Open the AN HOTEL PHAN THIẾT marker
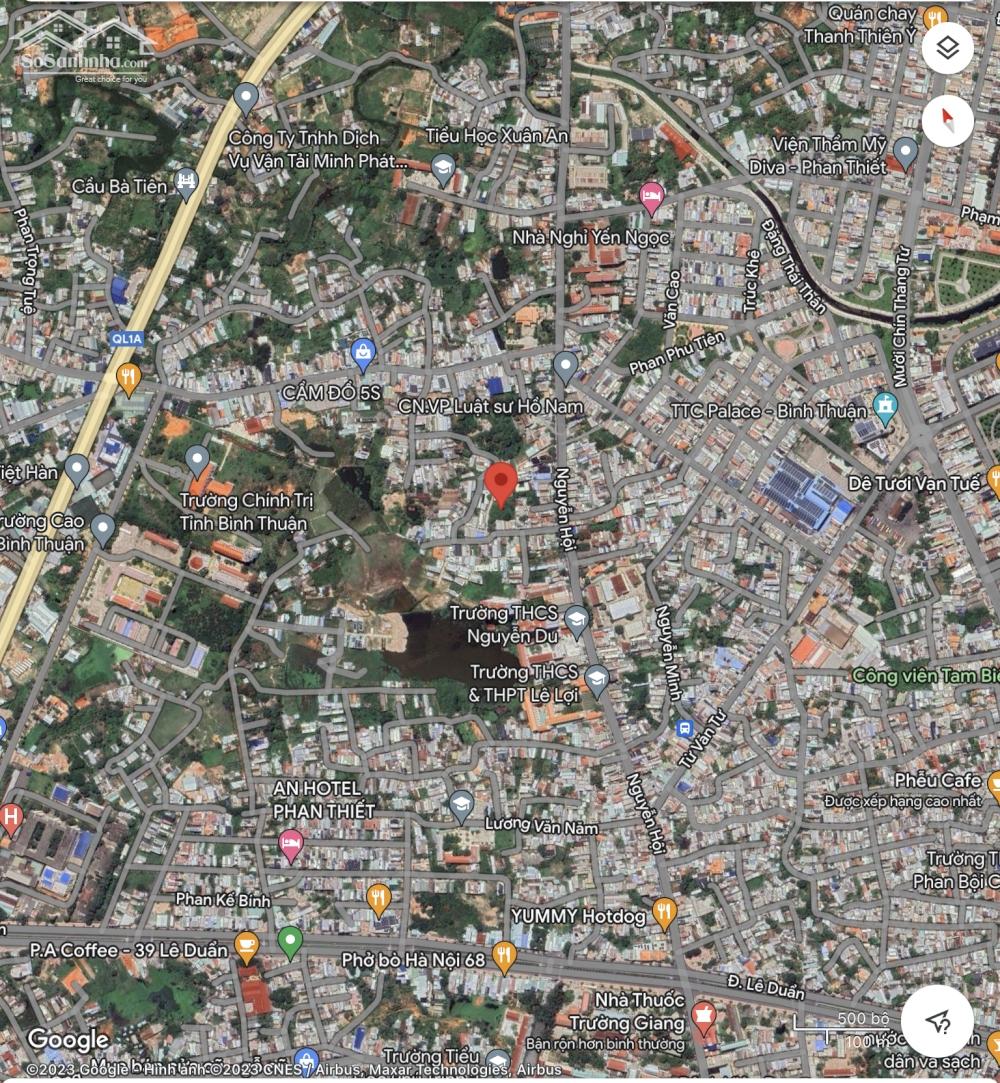1000x1083 pixels. pos(291,844)
